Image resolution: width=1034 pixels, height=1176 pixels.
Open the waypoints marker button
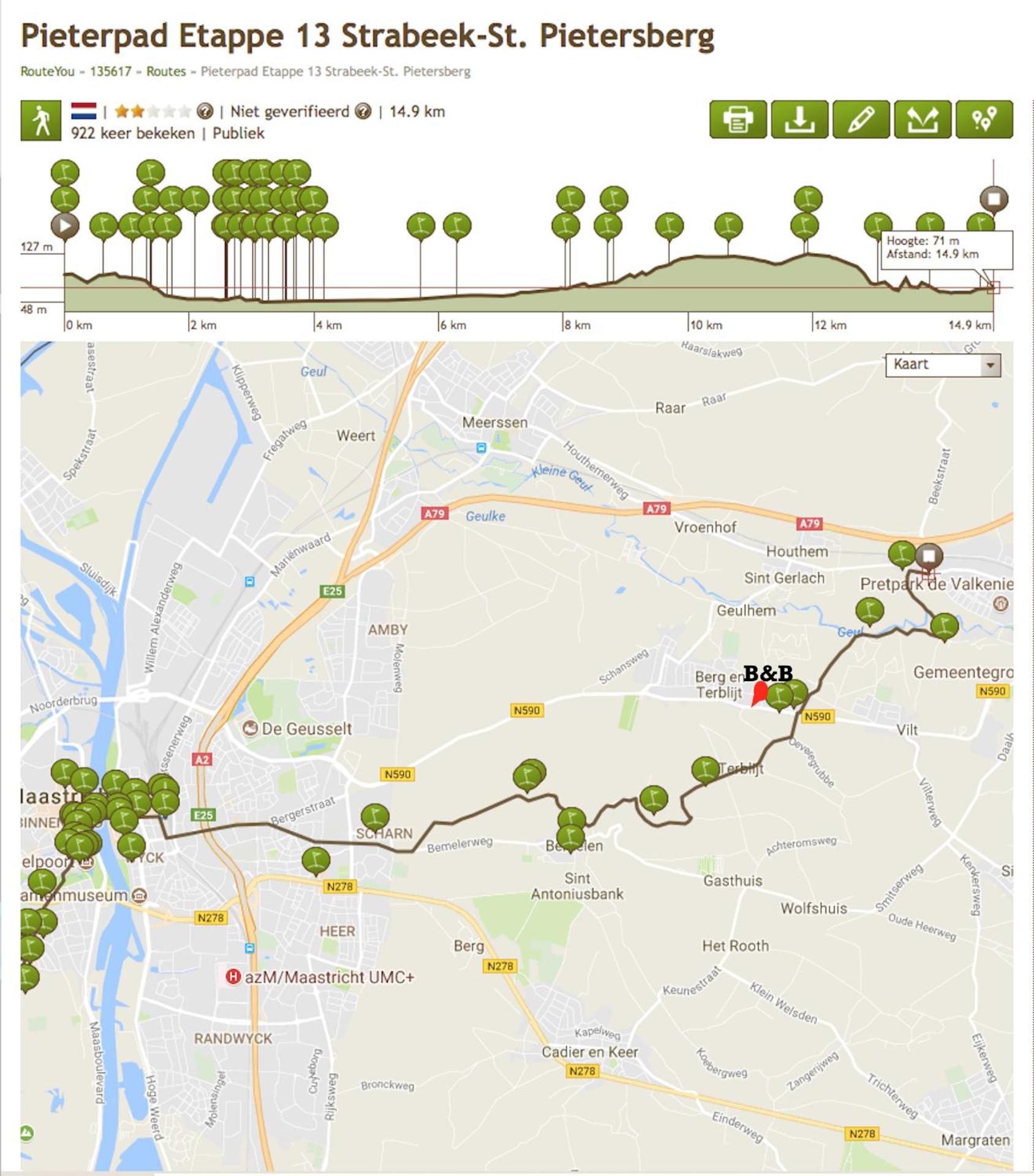tap(984, 119)
